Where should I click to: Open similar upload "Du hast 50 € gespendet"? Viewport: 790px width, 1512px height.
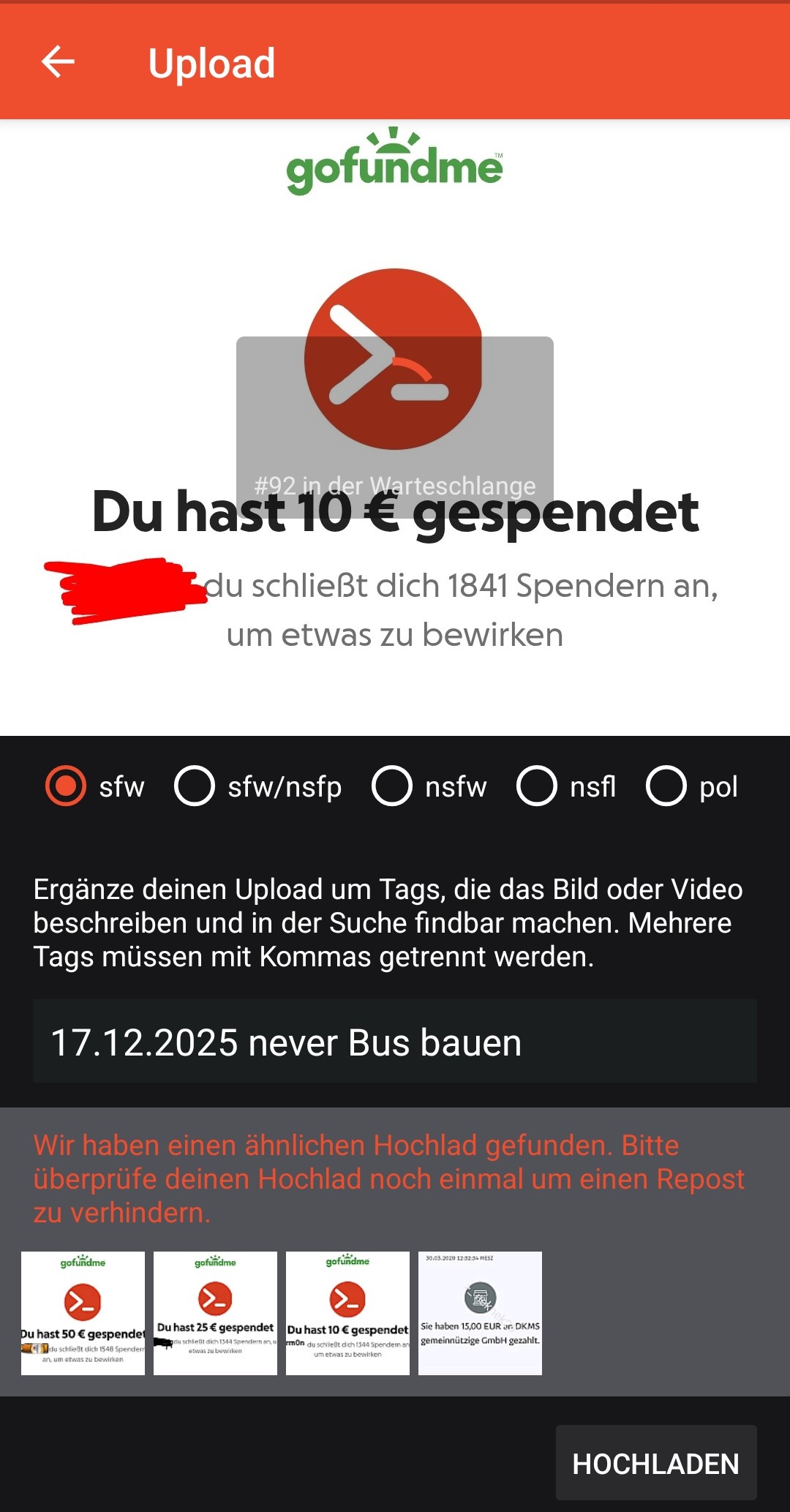(83, 1313)
